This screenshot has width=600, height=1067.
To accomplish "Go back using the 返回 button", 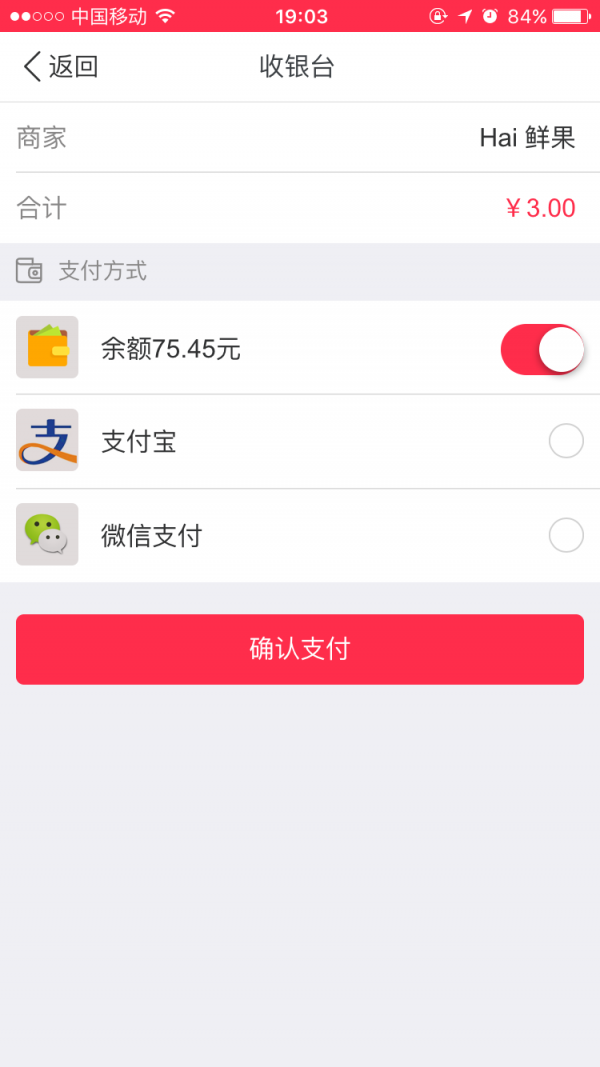I will tap(61, 67).
